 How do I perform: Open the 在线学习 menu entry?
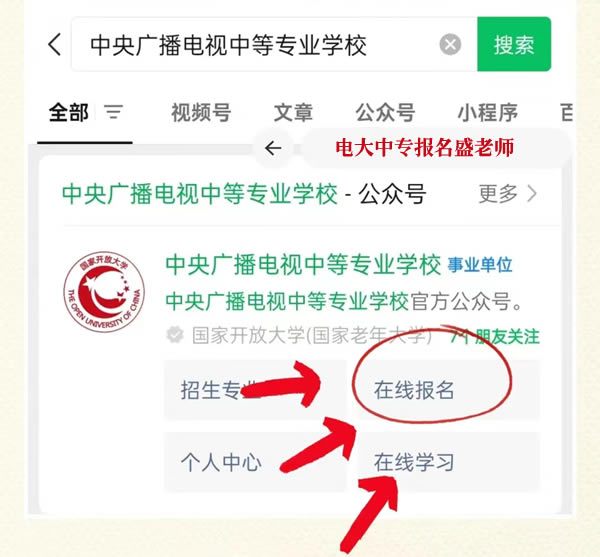click(x=414, y=462)
